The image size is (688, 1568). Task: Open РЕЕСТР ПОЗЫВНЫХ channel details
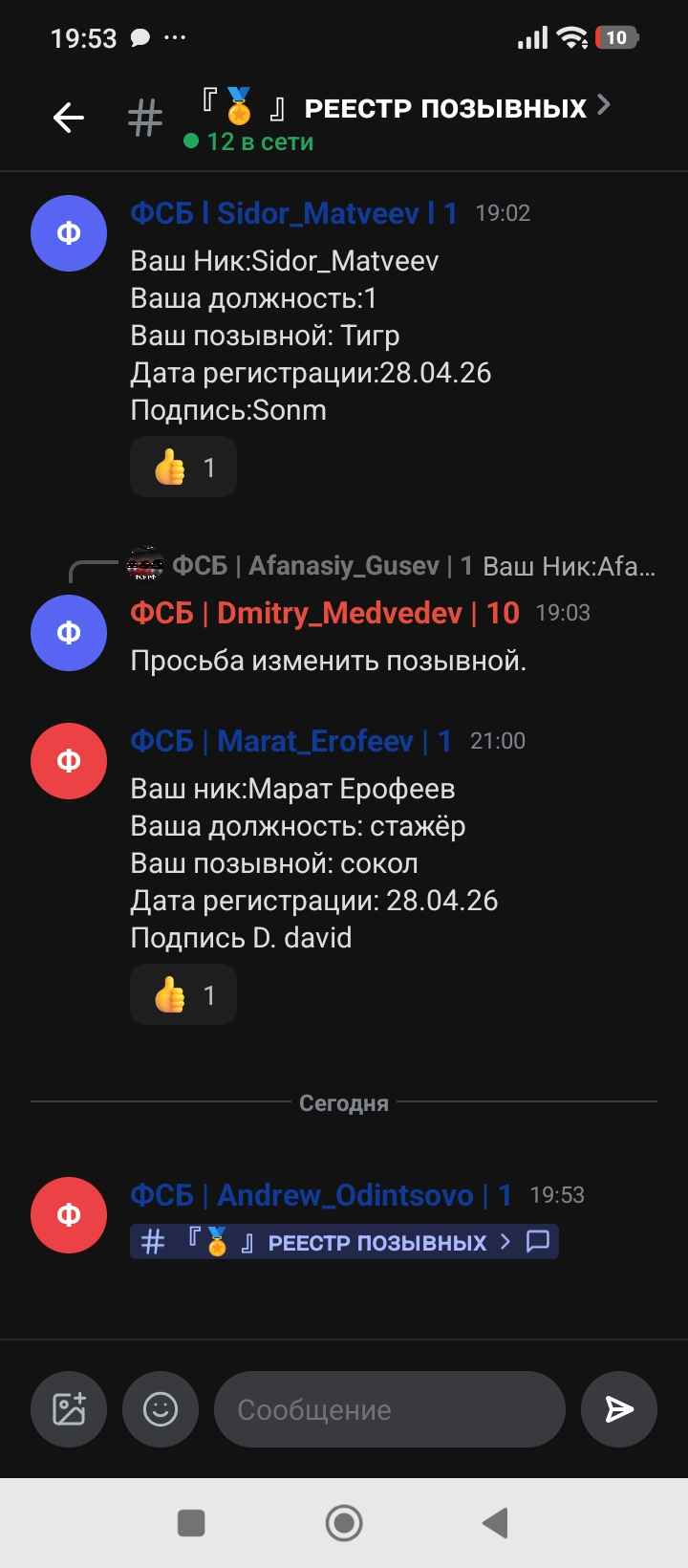click(x=444, y=109)
